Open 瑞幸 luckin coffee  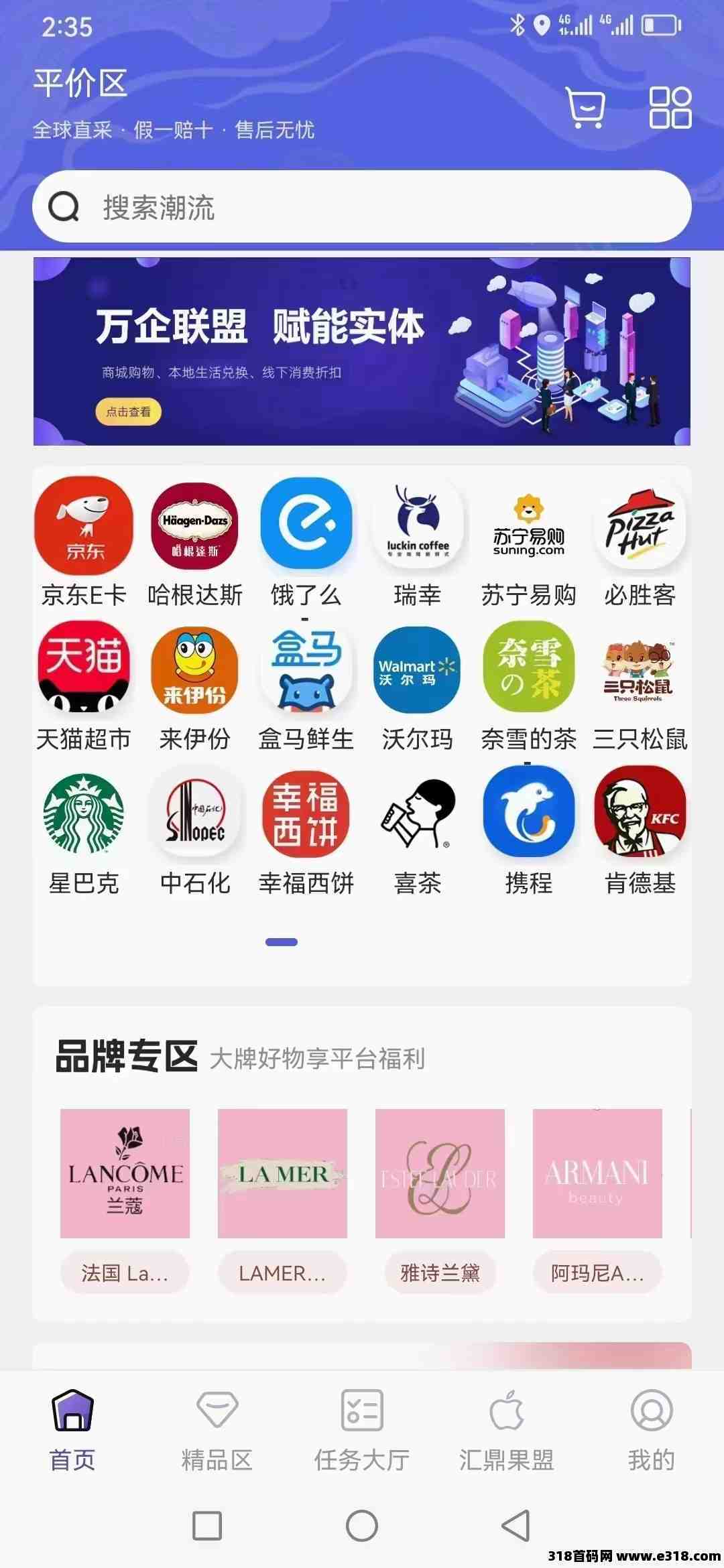tap(417, 526)
